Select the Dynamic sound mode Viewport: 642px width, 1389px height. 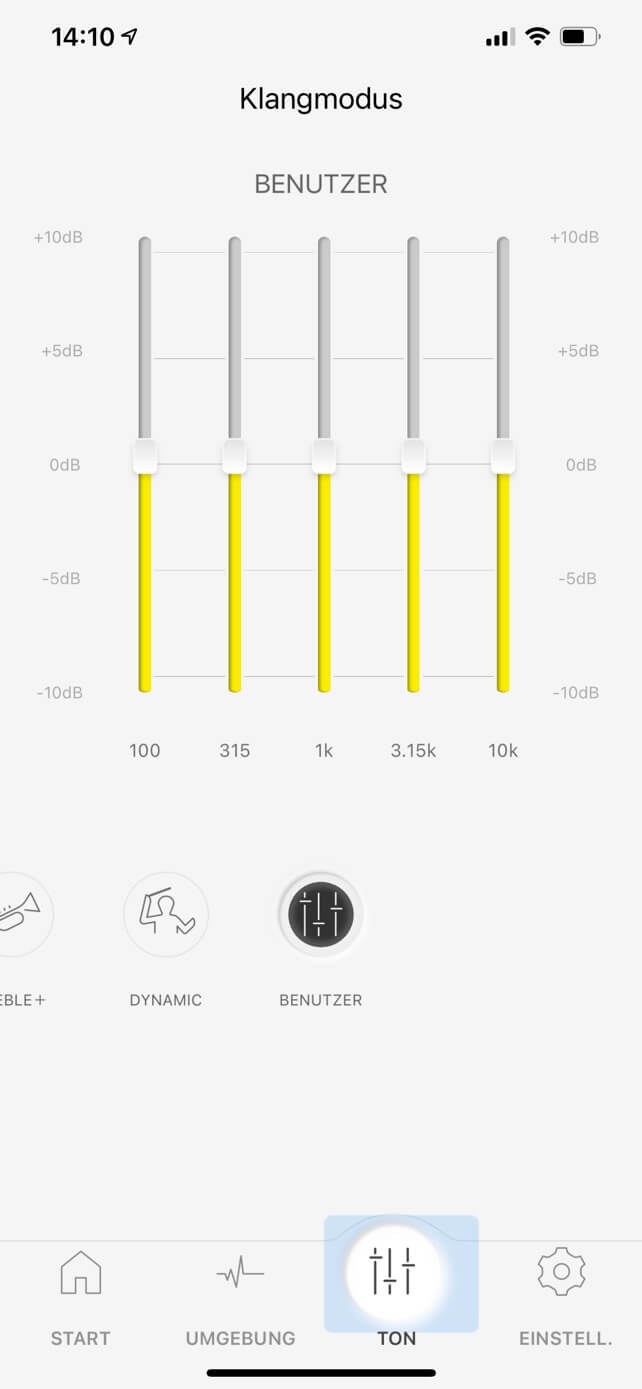(x=166, y=914)
